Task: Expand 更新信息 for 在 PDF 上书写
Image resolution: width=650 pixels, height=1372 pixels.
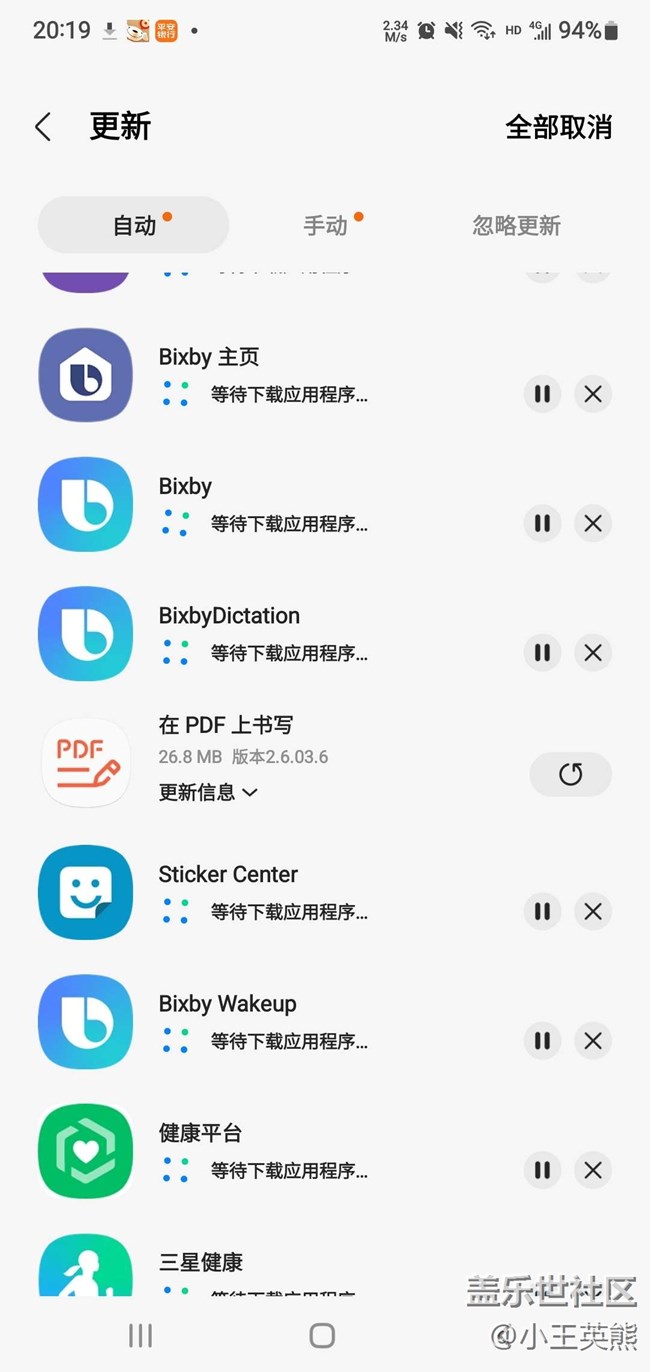Action: click(x=208, y=792)
